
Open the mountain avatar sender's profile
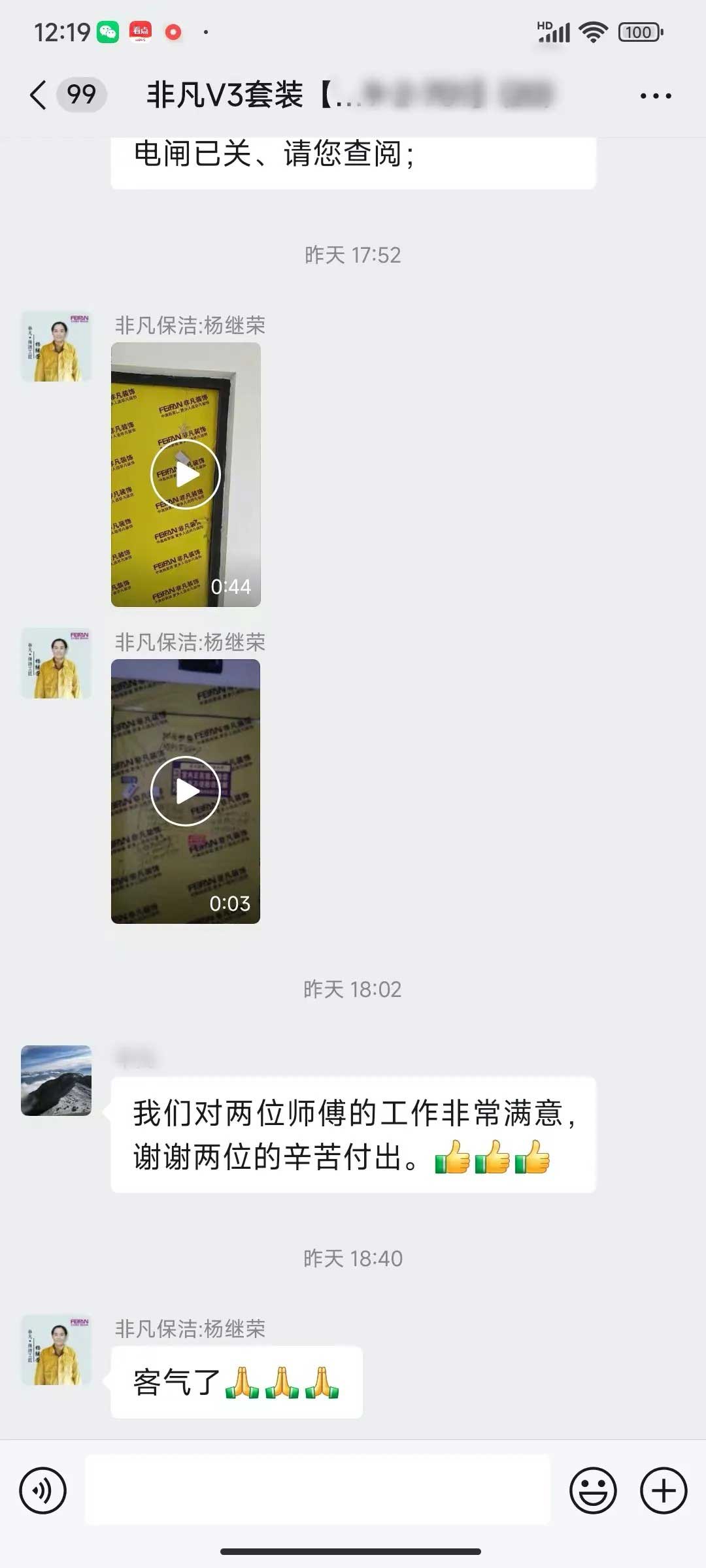pos(56,1081)
